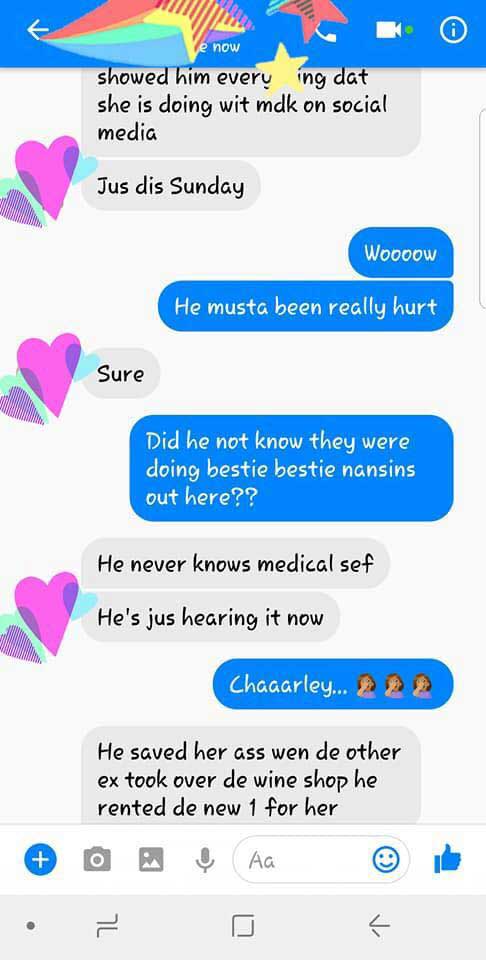
Task: Send a thumbs-up like
Action: coord(447,858)
